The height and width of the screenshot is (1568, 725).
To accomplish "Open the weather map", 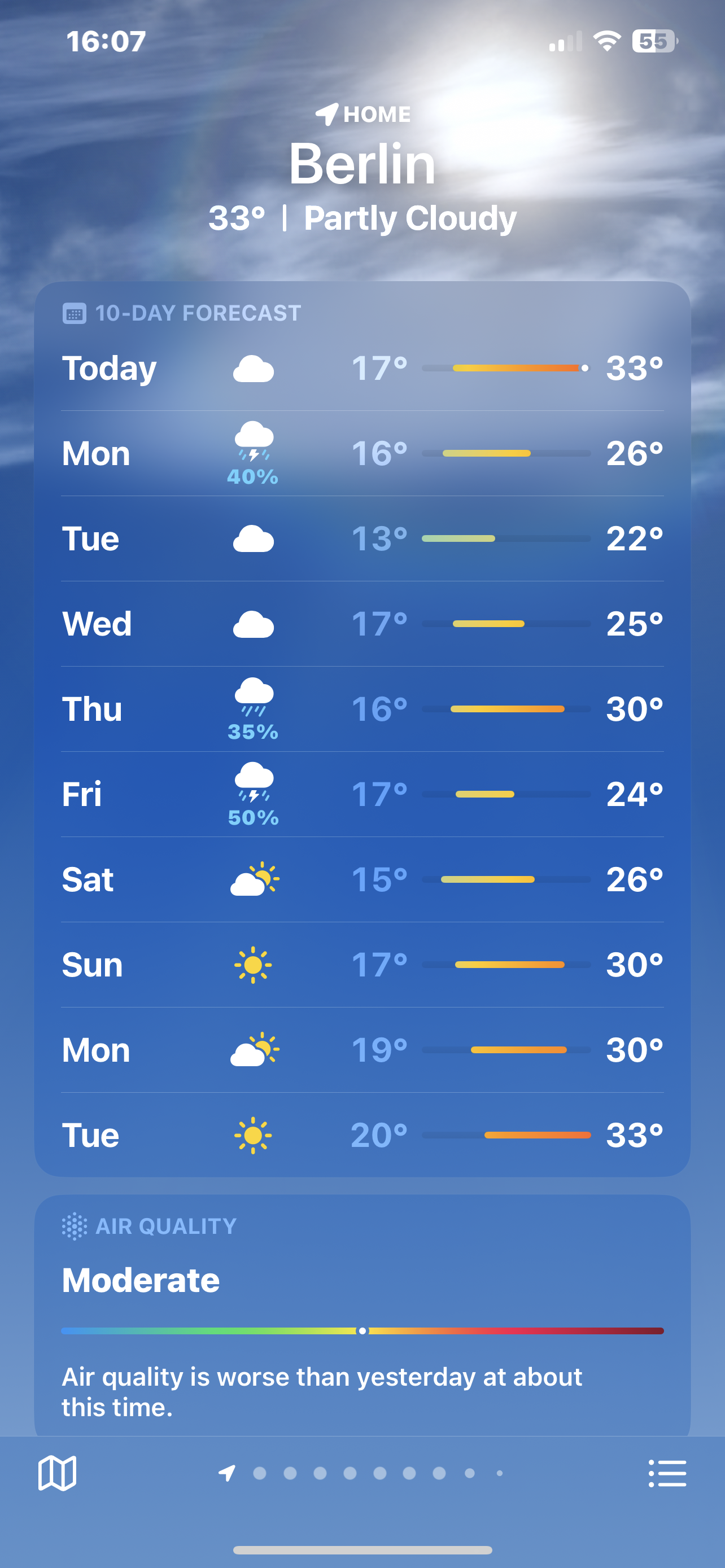I will (57, 1473).
